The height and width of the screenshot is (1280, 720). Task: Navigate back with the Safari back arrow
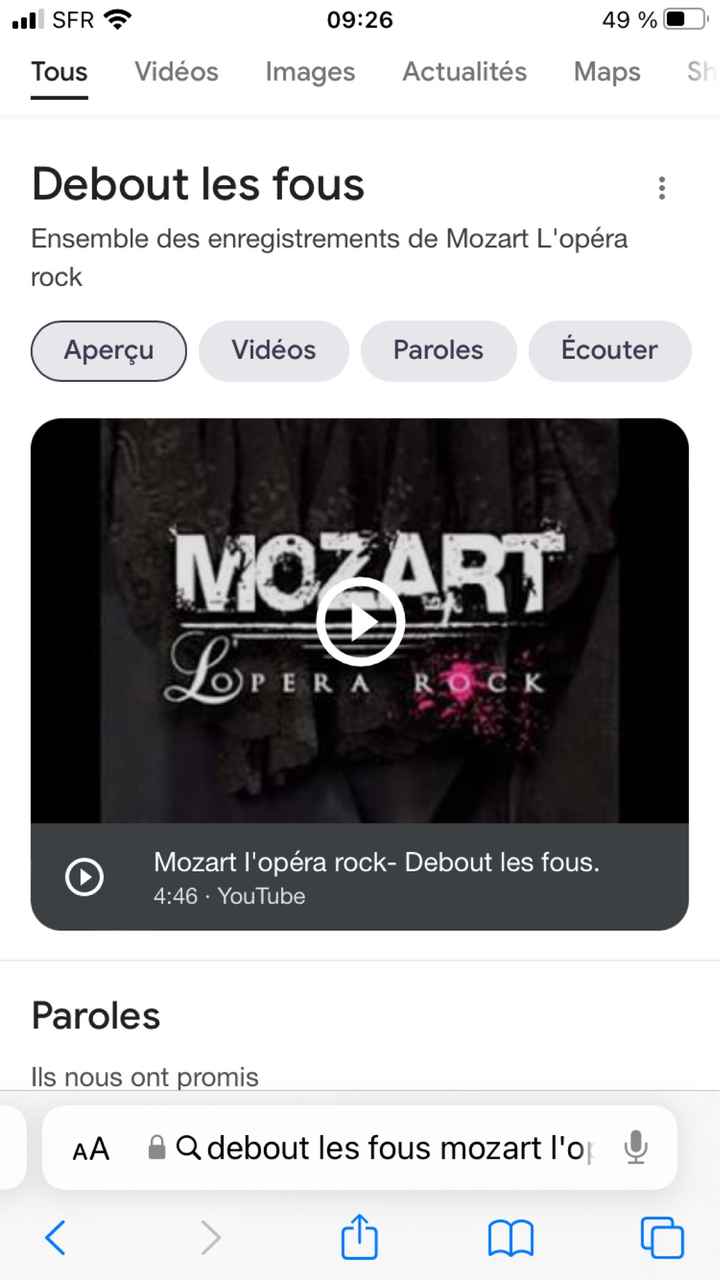pos(55,1237)
